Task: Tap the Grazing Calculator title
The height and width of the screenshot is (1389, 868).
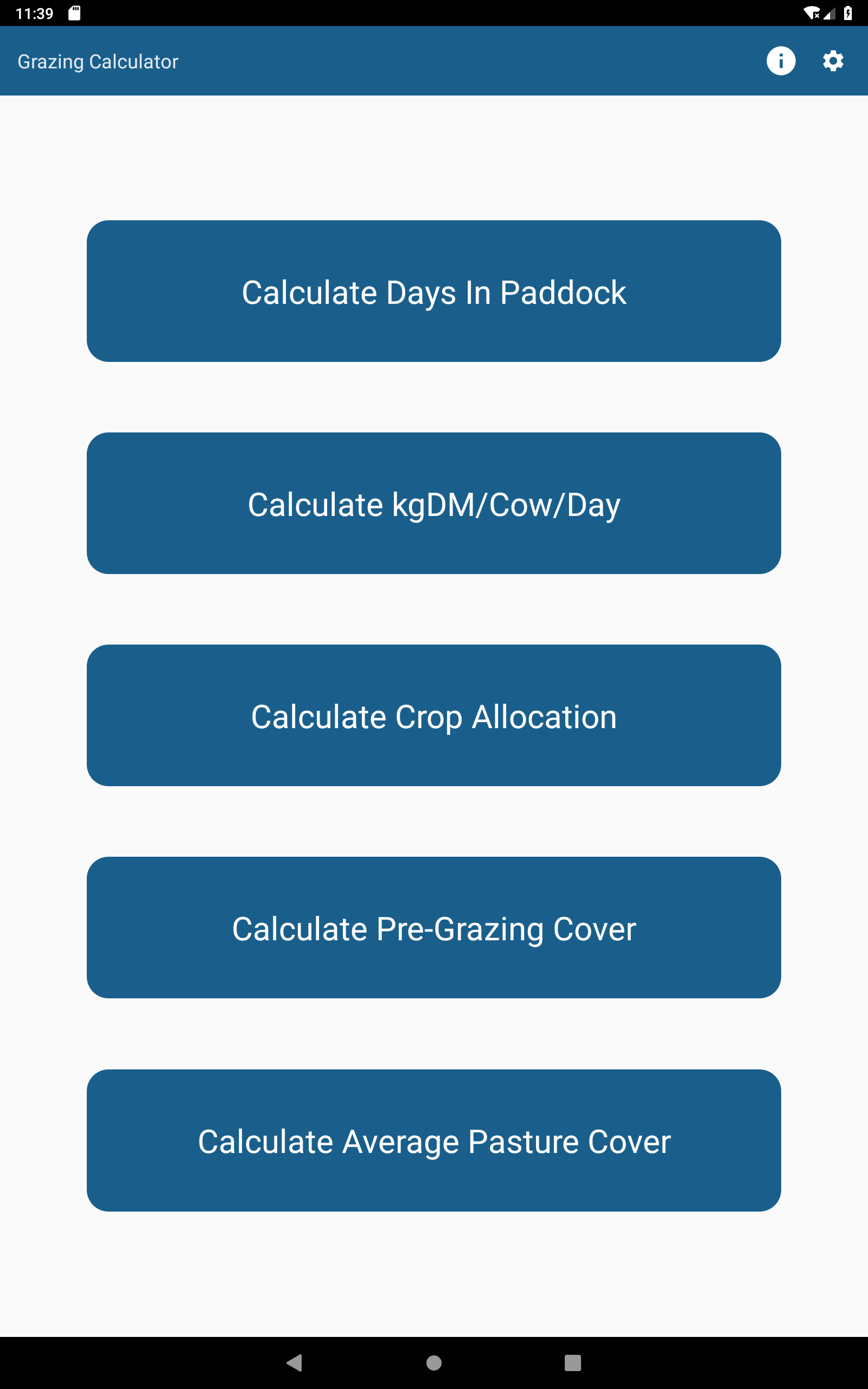Action: tap(98, 61)
